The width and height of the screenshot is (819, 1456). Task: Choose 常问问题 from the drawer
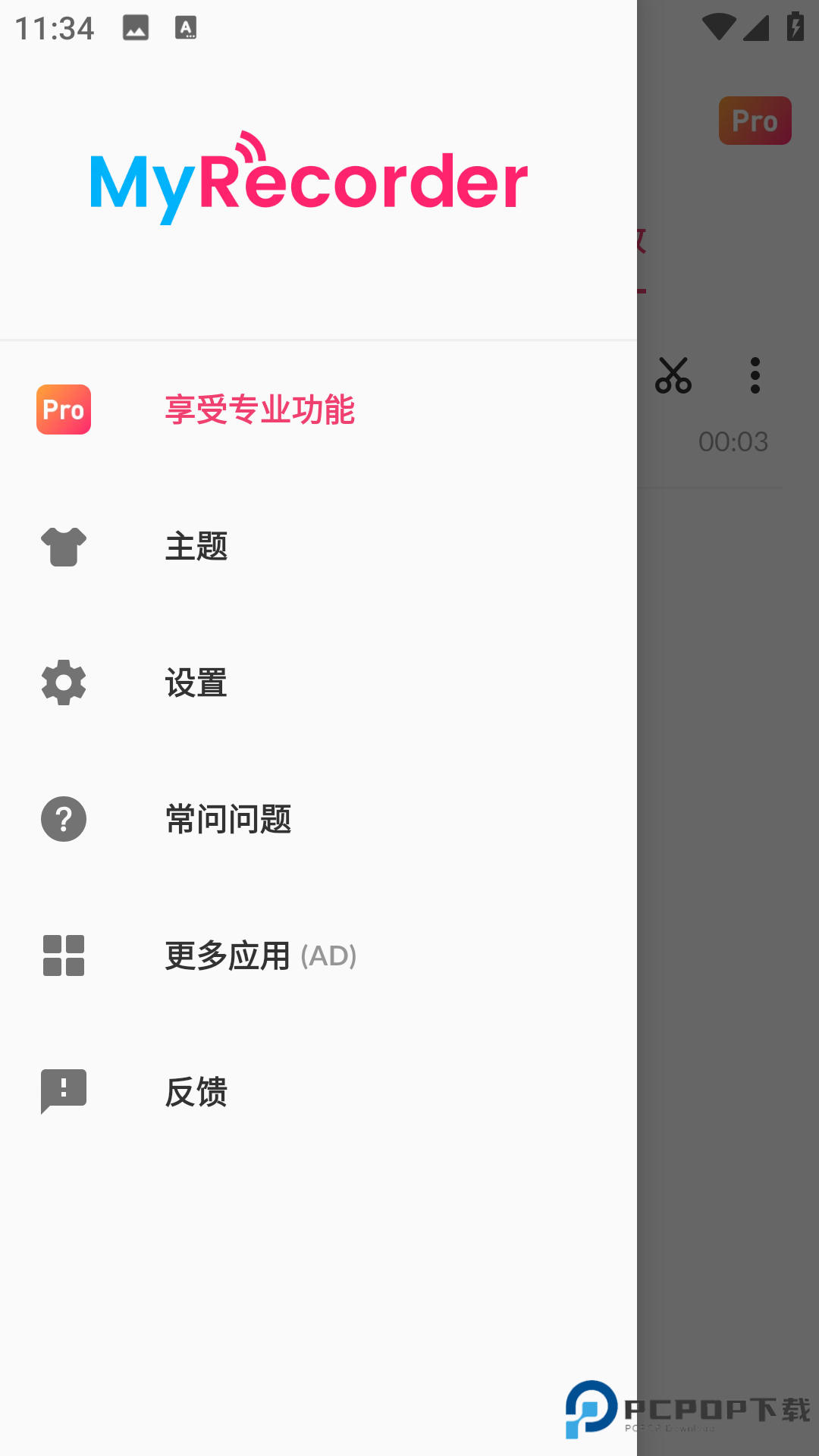pyautogui.click(x=227, y=819)
